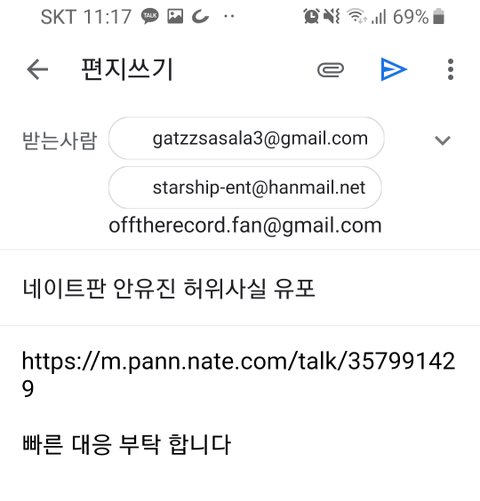Viewport: 480px width, 501px height.
Task: Send the email
Action: pyautogui.click(x=394, y=69)
